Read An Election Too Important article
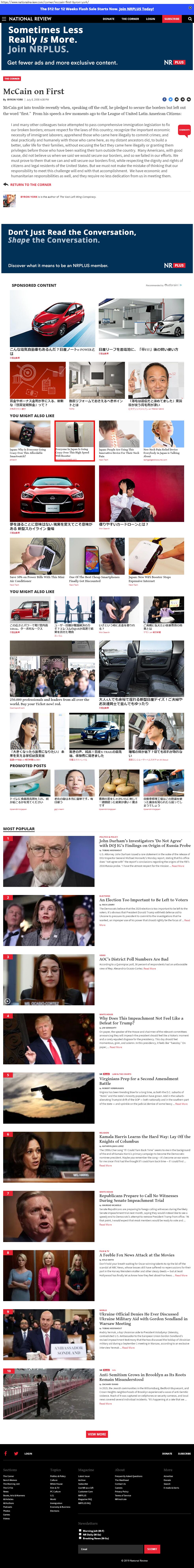 [143, 900]
